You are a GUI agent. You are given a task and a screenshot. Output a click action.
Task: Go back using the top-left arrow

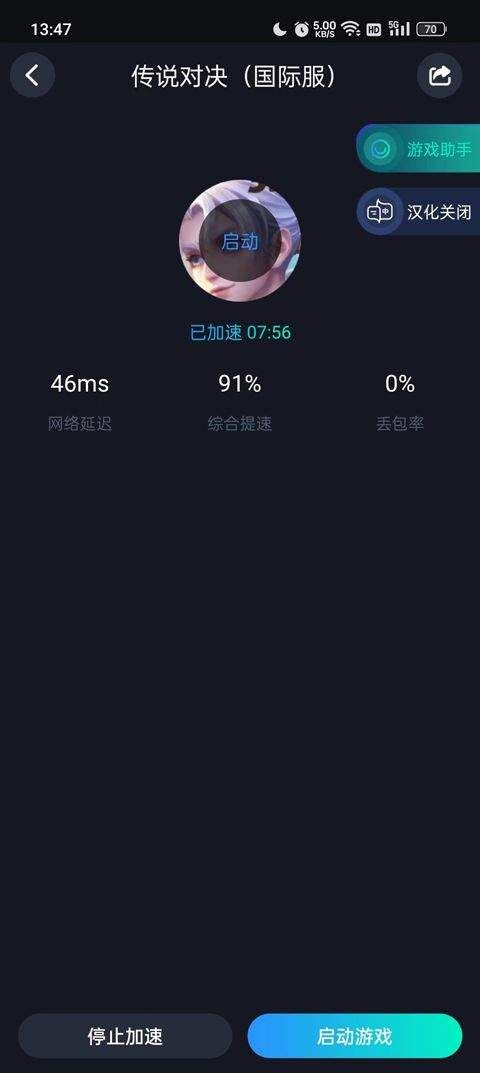[32, 75]
